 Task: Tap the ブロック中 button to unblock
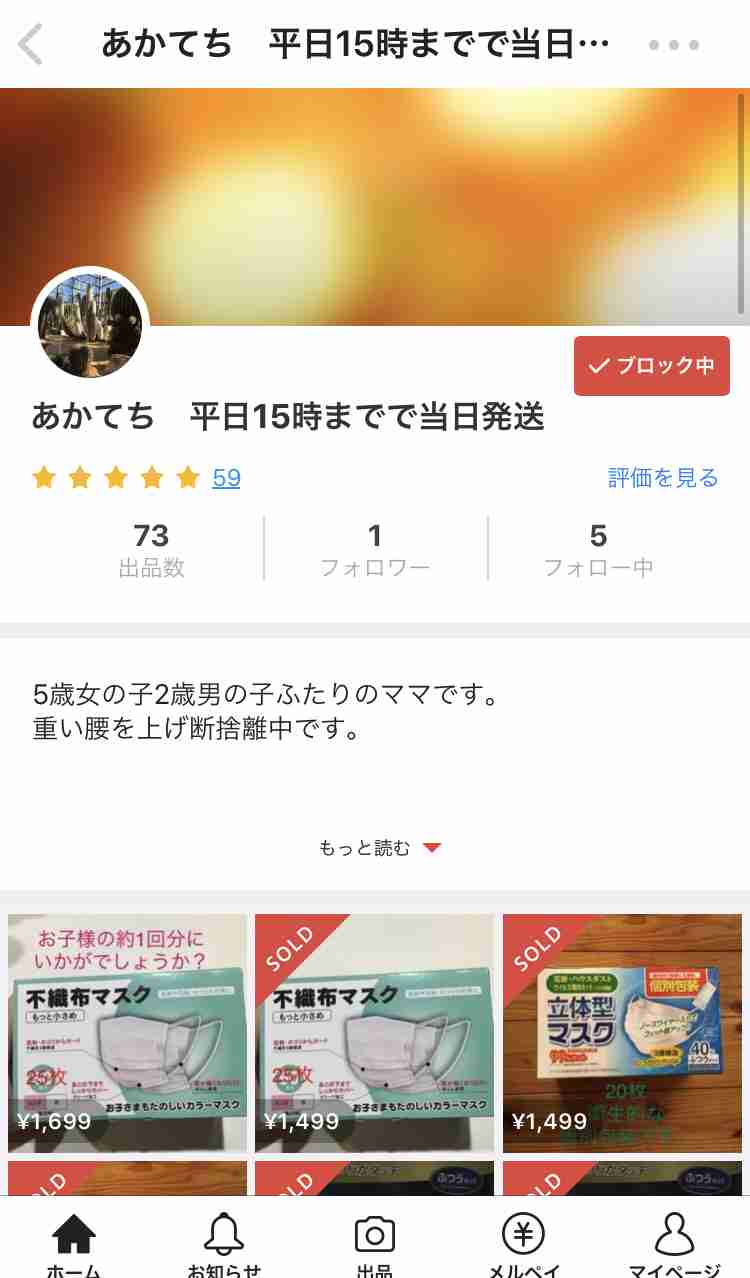point(652,366)
